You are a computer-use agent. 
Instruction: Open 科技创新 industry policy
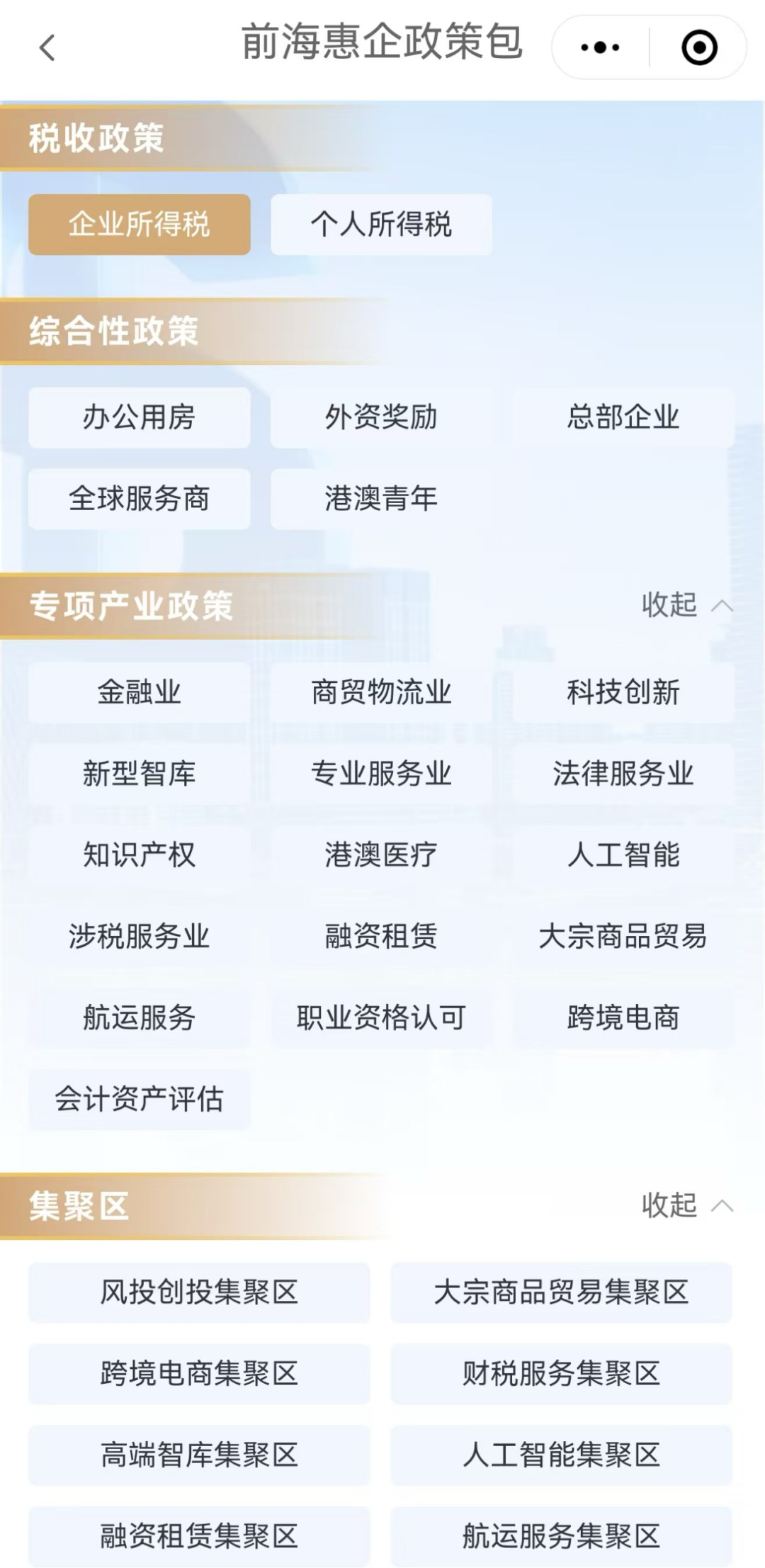[x=623, y=692]
